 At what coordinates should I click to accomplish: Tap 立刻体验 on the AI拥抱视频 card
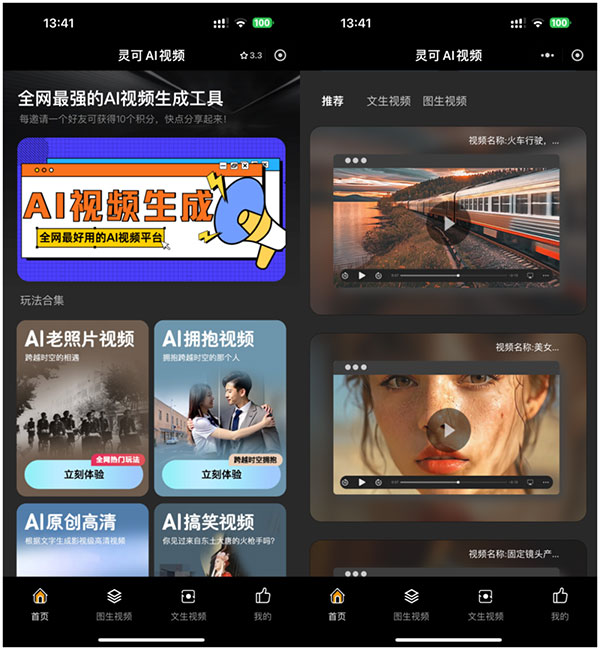pos(220,474)
